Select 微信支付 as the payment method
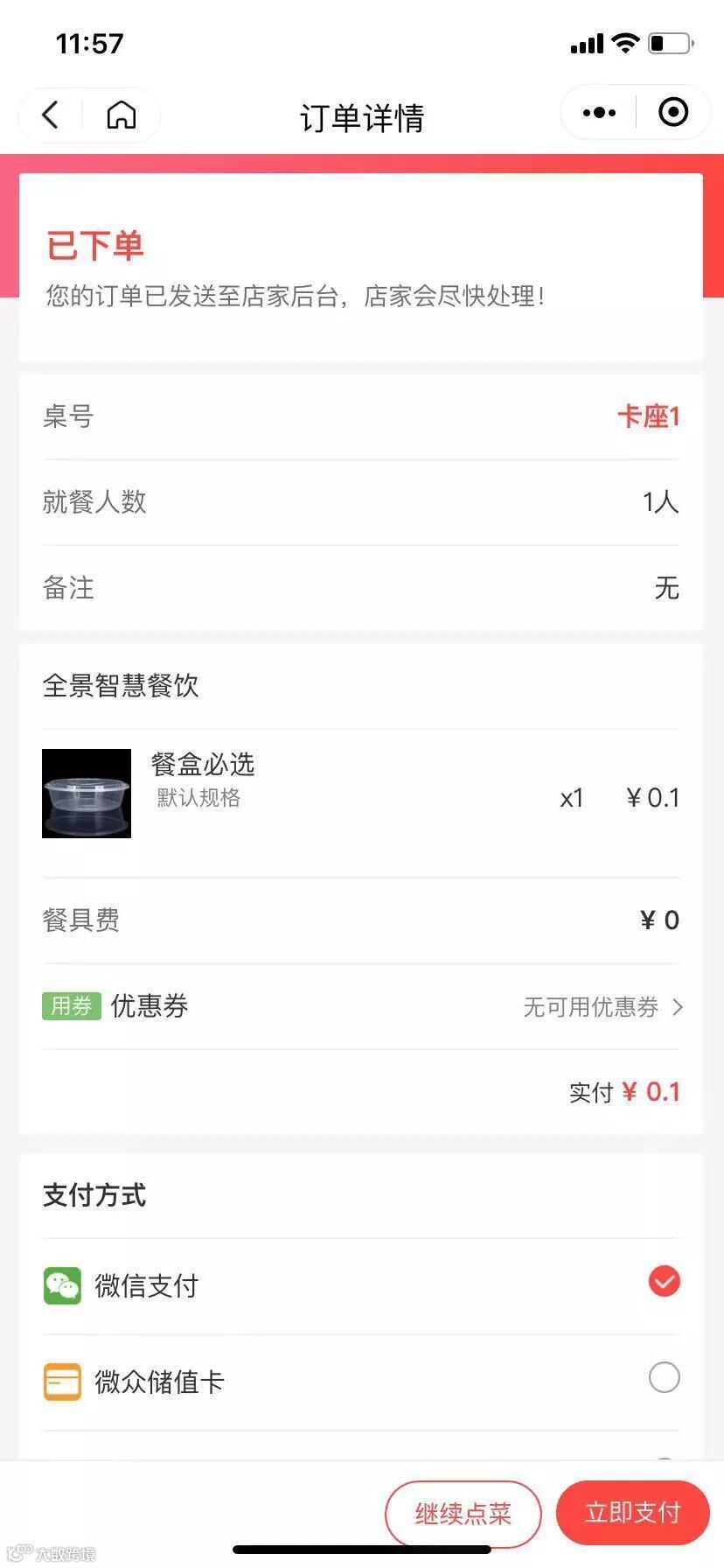Screen dimensions: 724x1568 664,1282
